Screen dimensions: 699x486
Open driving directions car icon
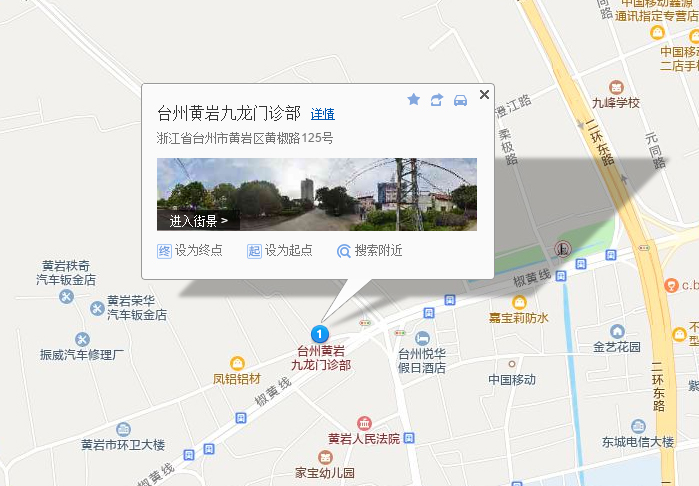click(461, 99)
